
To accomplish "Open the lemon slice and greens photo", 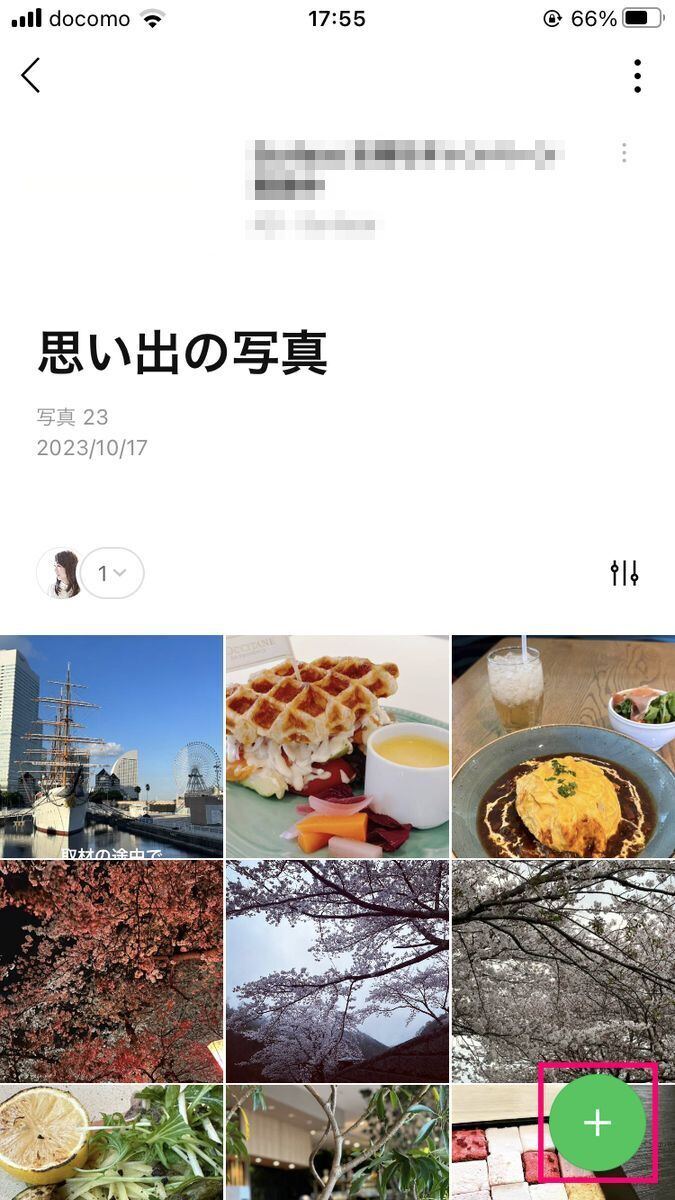I will 111,1143.
